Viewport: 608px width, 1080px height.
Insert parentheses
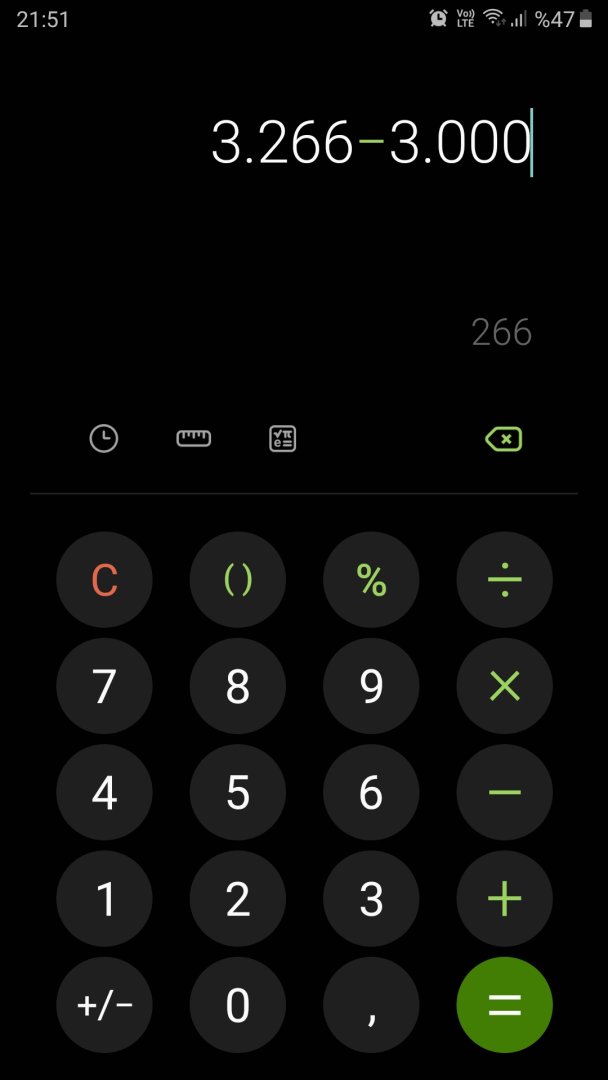(x=238, y=580)
